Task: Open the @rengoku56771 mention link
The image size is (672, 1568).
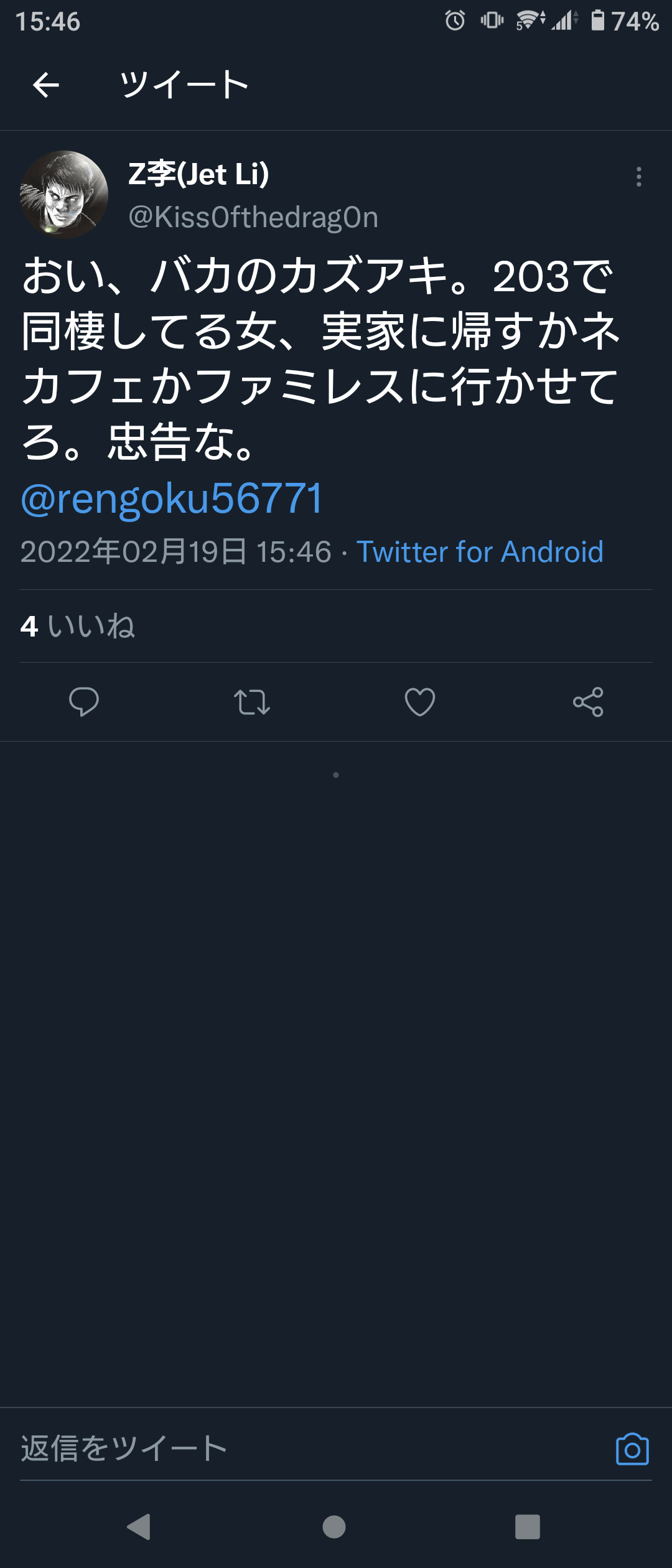Action: coord(172,499)
